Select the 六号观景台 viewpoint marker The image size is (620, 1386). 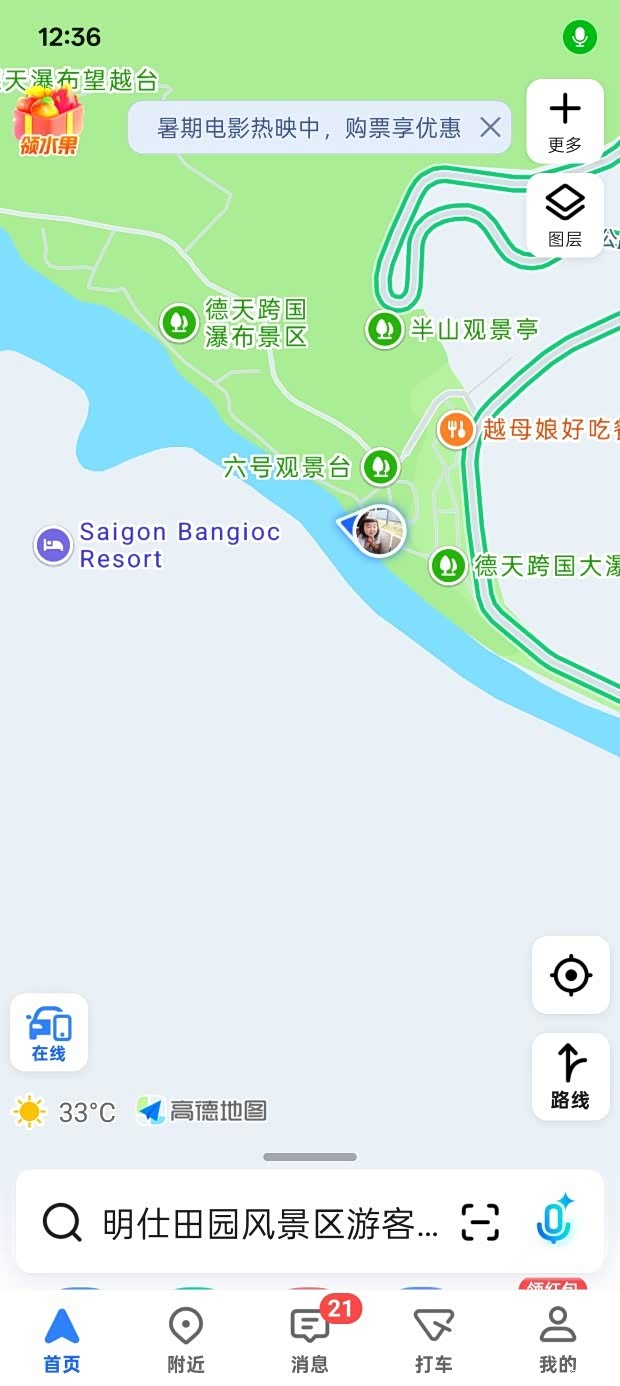pyautogui.click(x=379, y=466)
